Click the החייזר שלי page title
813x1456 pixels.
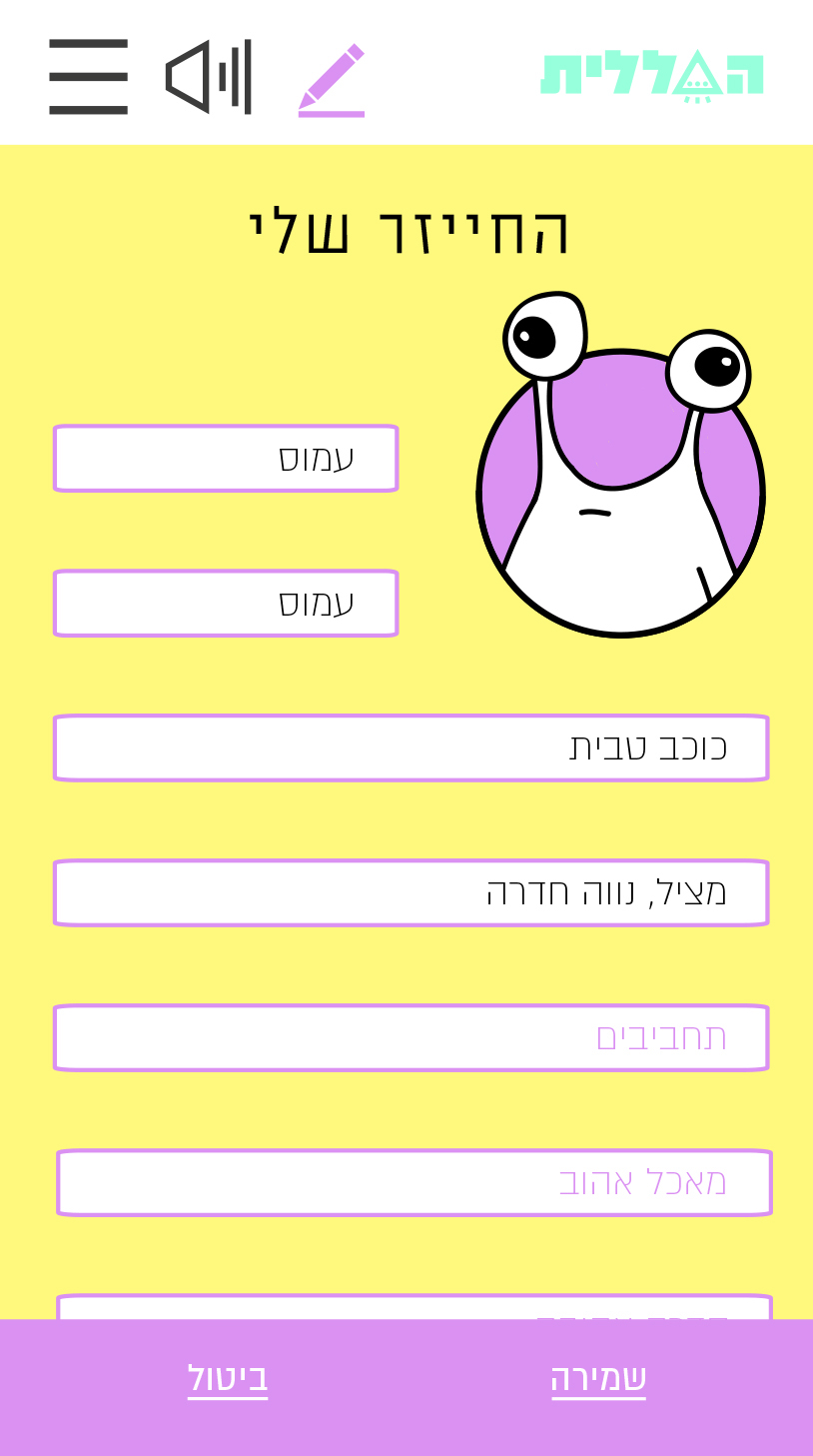[406, 230]
